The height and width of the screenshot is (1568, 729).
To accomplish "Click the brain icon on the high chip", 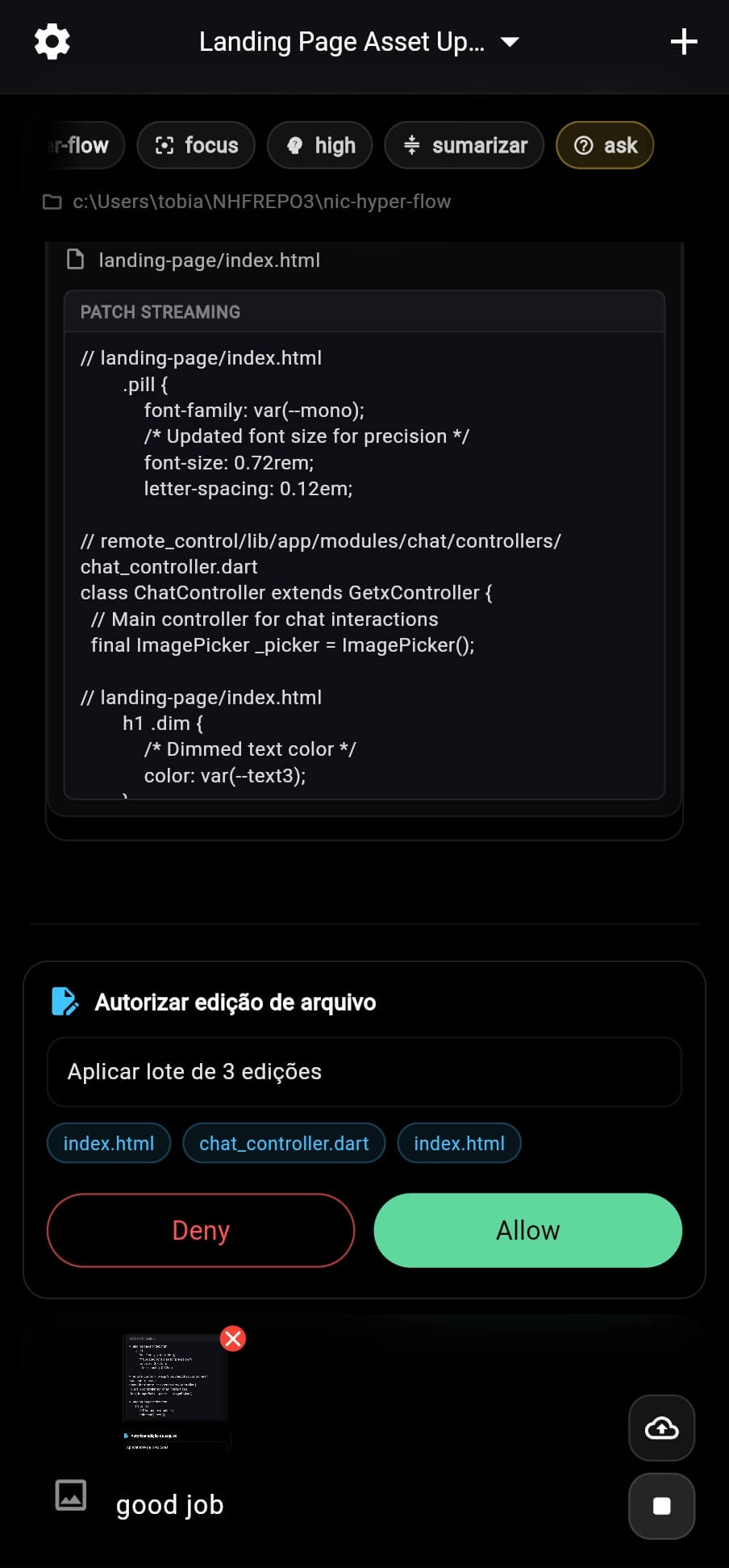I will (x=295, y=145).
